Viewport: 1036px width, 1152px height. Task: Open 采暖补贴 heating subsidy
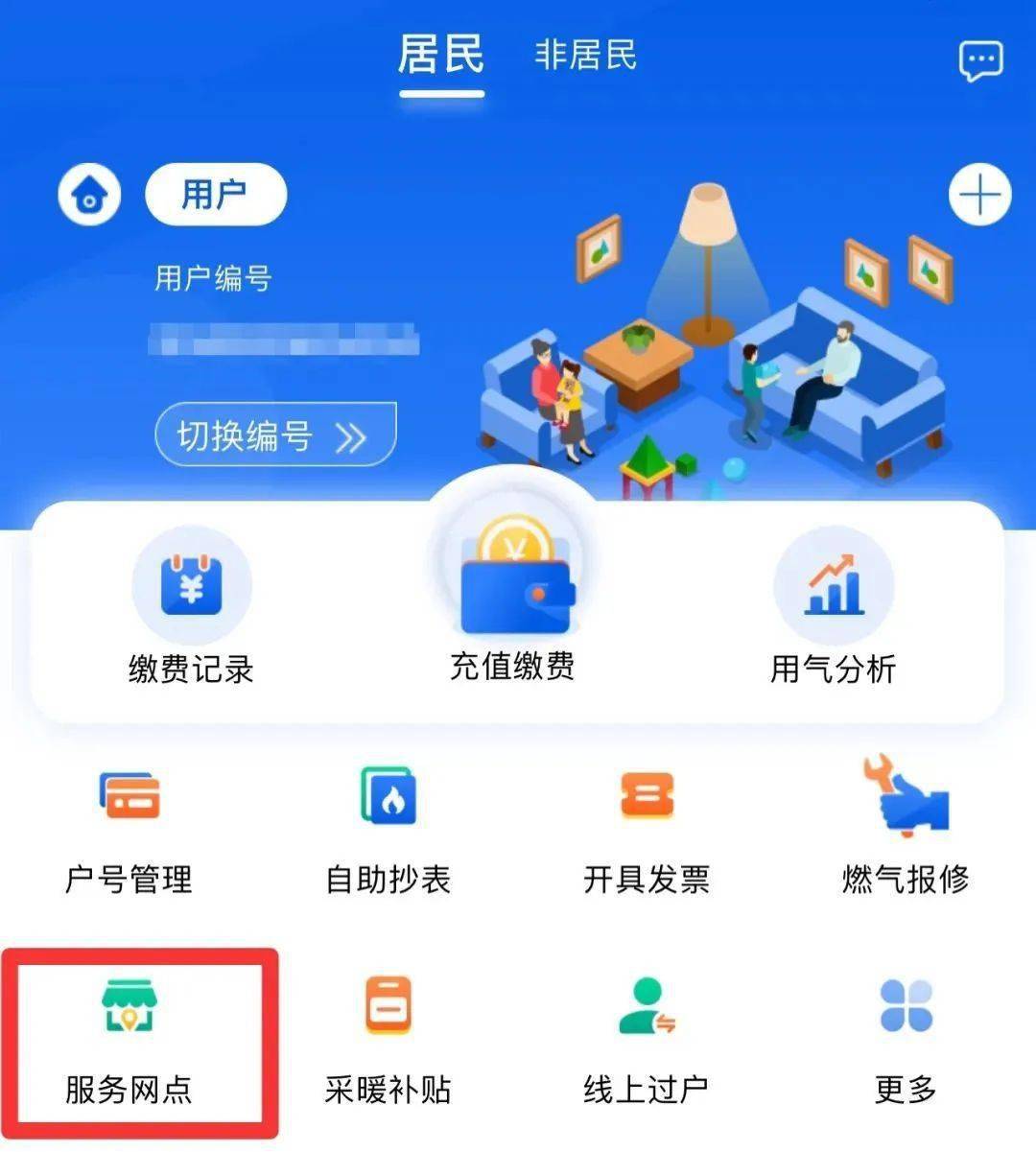pyautogui.click(x=388, y=1042)
